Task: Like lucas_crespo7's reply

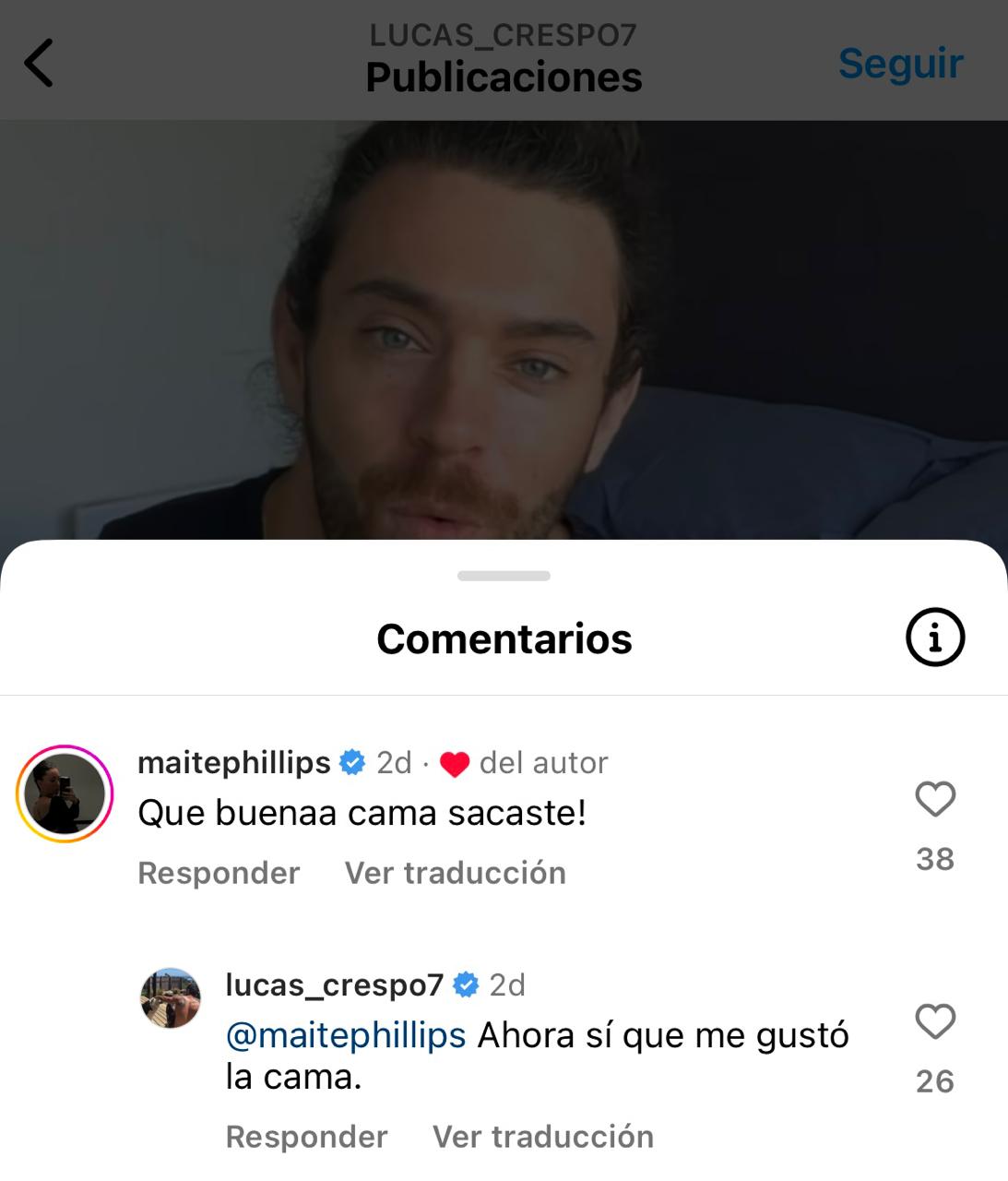Action: (935, 1021)
